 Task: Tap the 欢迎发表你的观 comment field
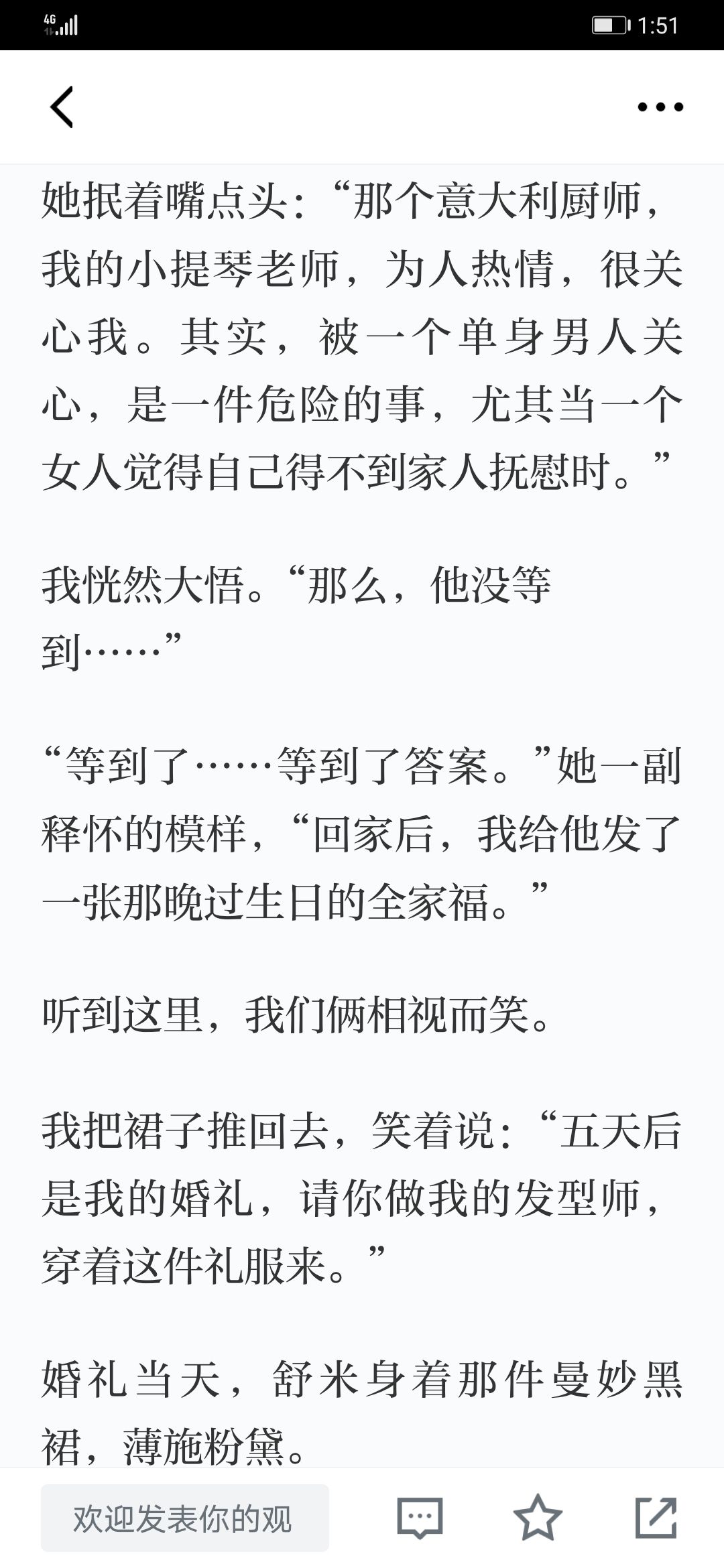(185, 1518)
